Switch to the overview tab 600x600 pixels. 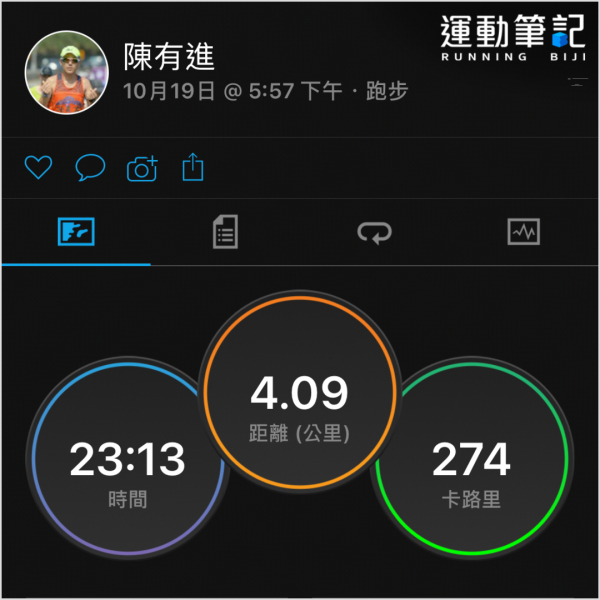(76, 233)
